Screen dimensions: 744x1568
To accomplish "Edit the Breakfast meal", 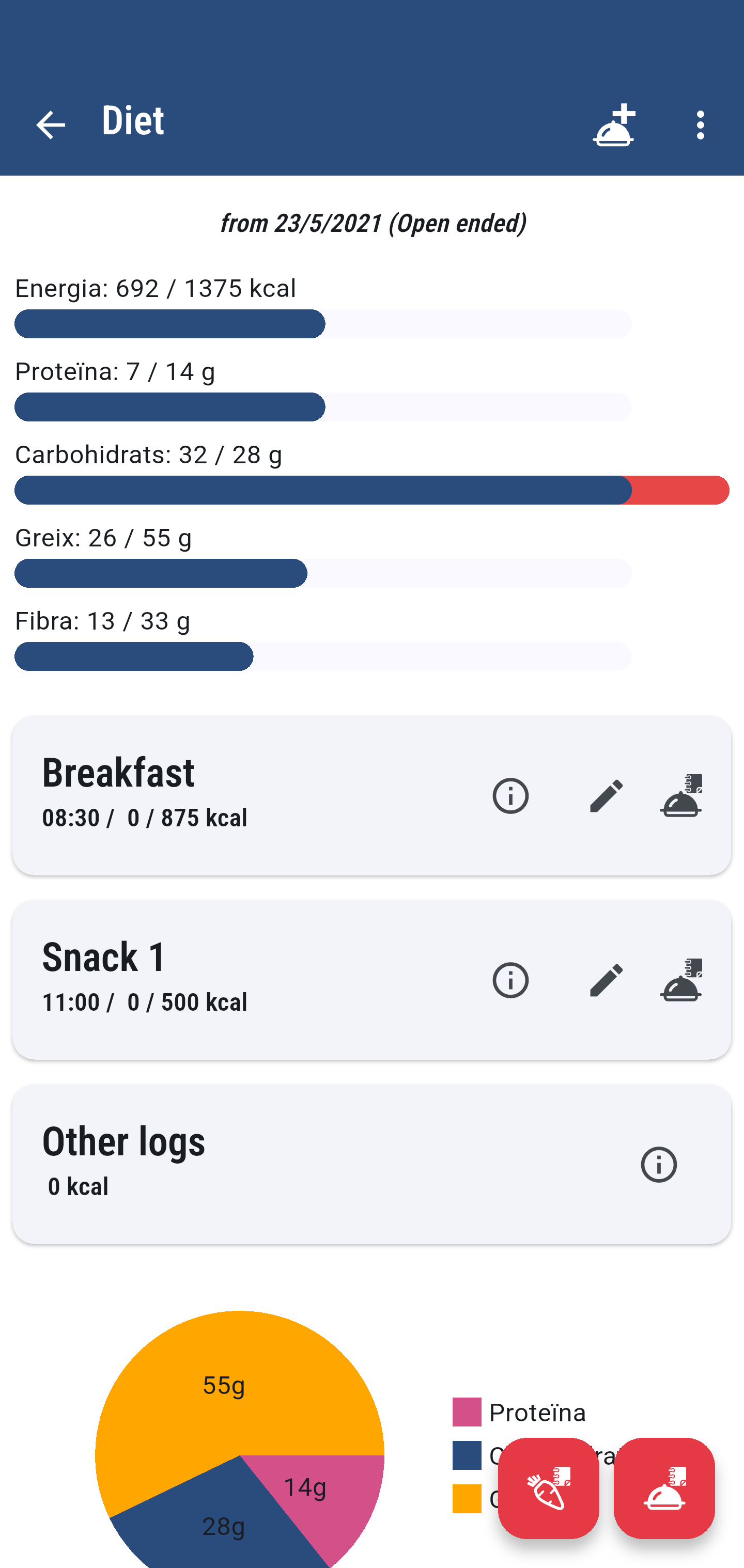I will click(x=607, y=795).
